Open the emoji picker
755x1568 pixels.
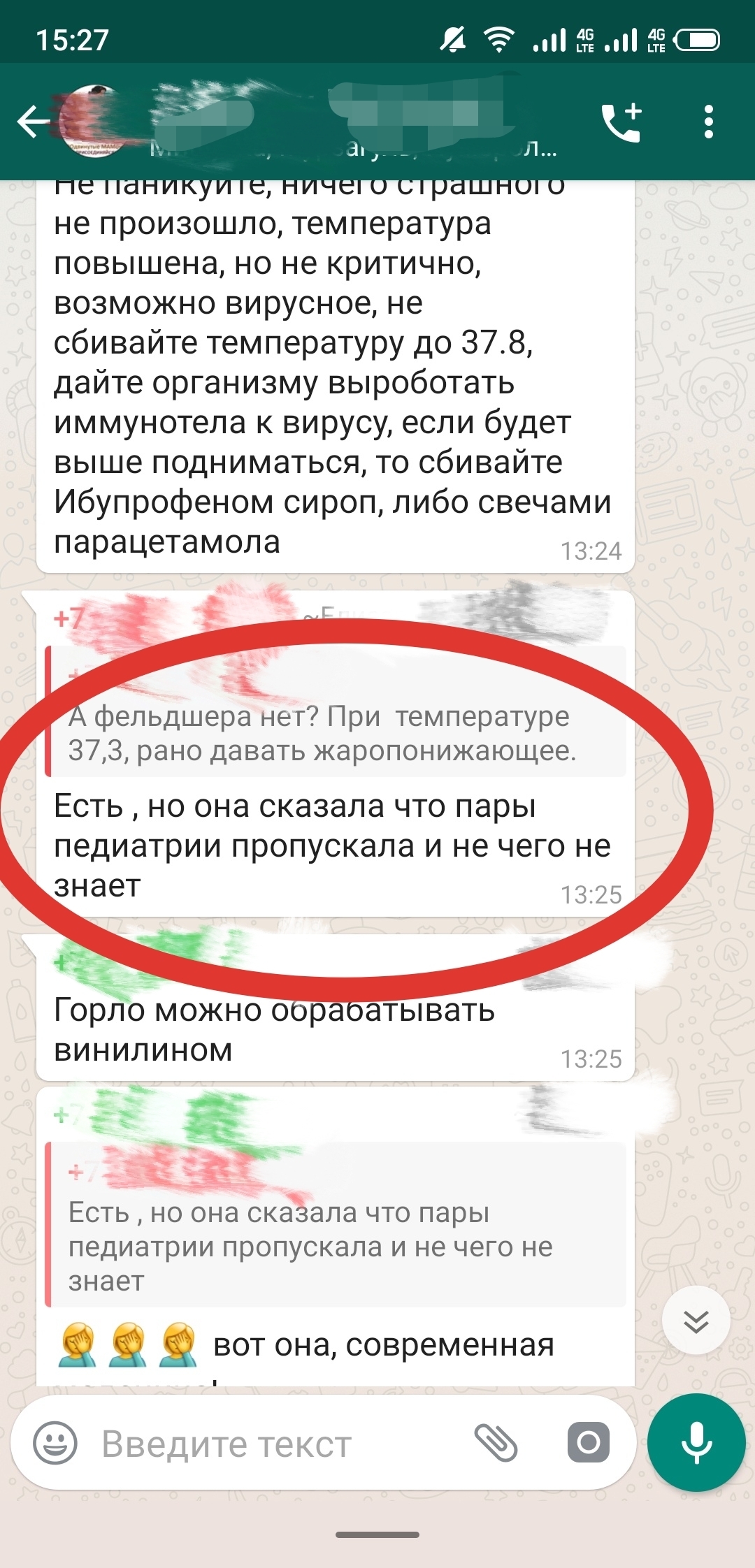[55, 1443]
